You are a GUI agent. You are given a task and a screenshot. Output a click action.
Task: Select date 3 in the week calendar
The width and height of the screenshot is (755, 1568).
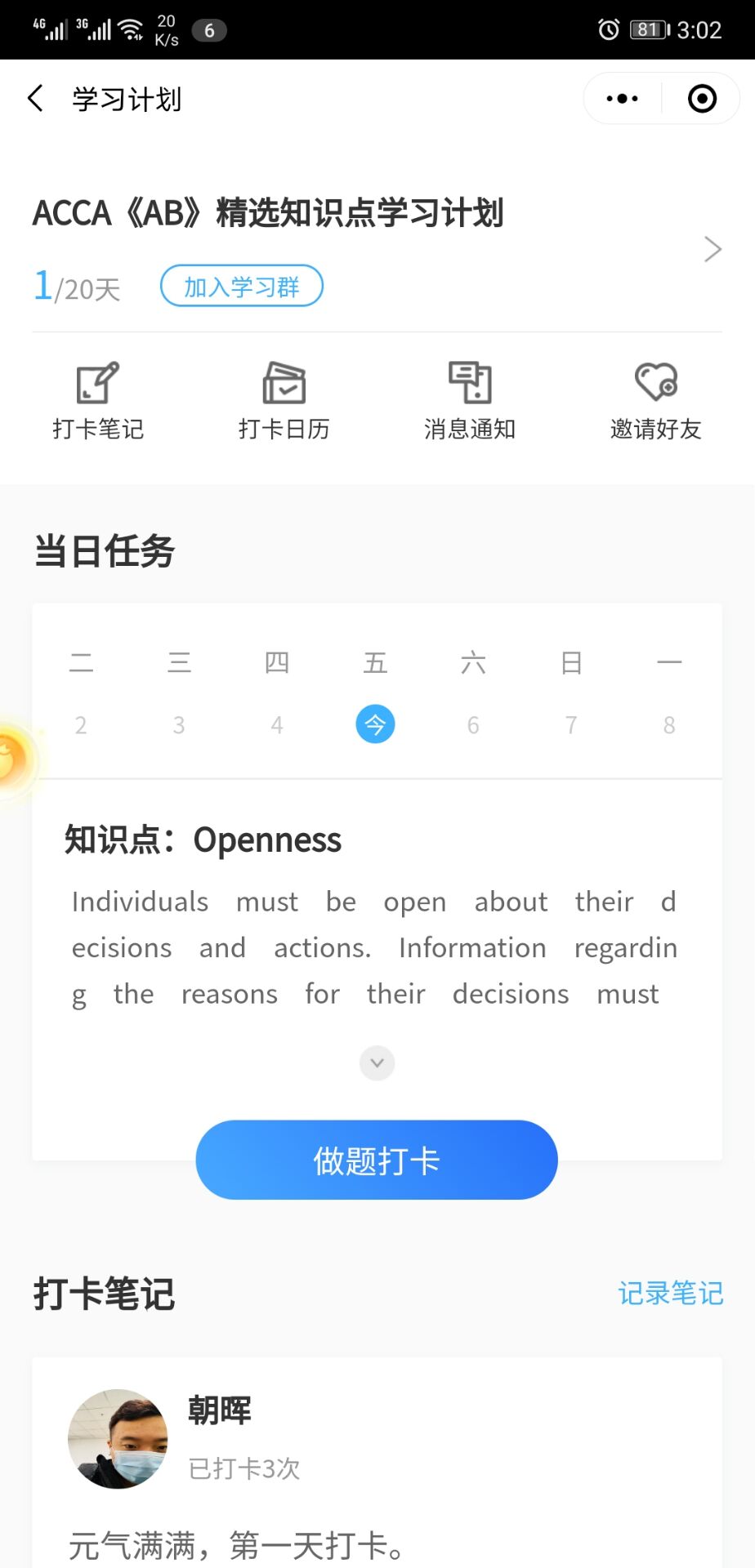click(x=179, y=724)
